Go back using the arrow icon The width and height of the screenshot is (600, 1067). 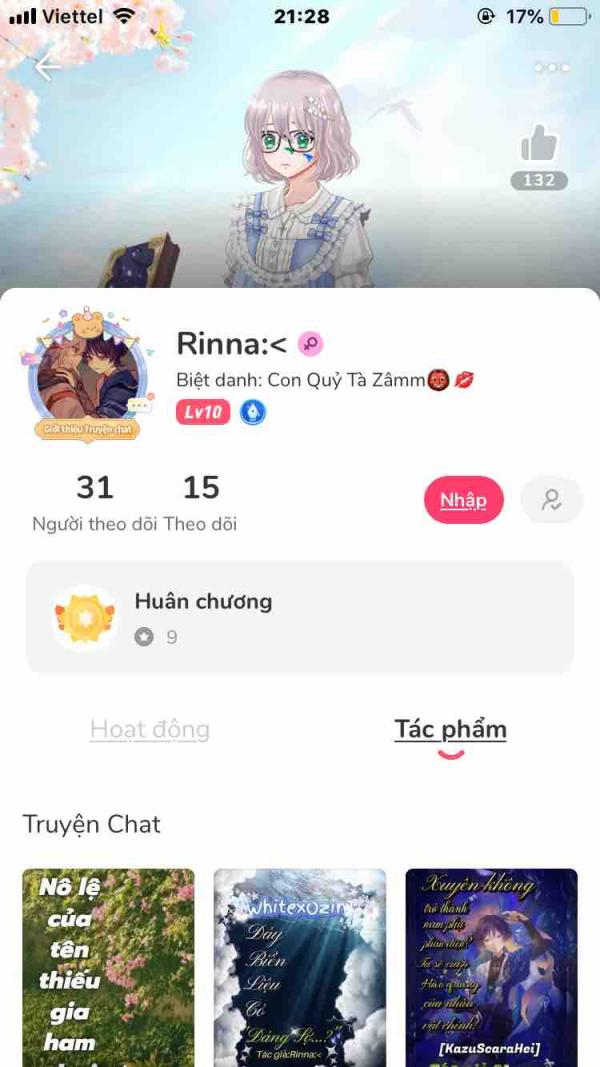click(x=47, y=67)
